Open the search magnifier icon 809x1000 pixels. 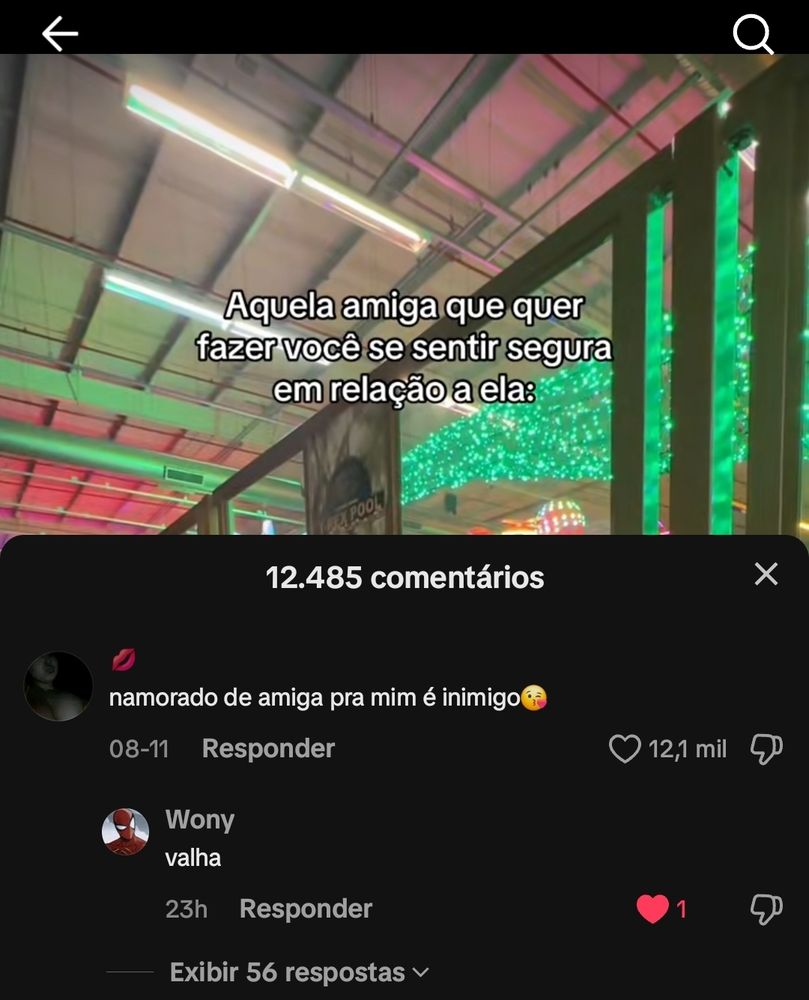click(753, 35)
